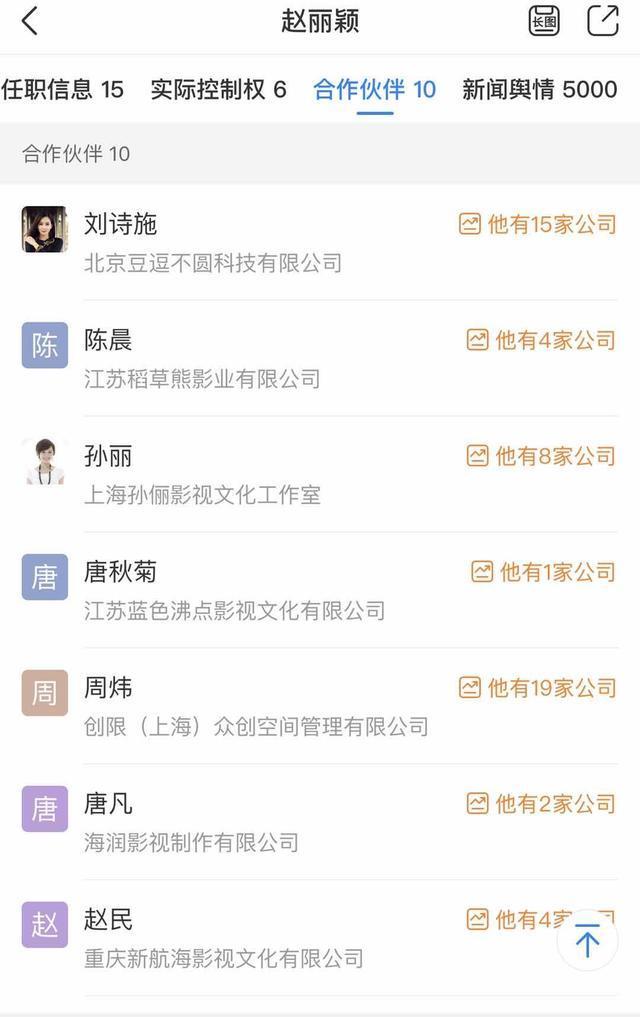640x1017 pixels.
Task: Switch to 实际控制权 tab
Action: [x=218, y=89]
